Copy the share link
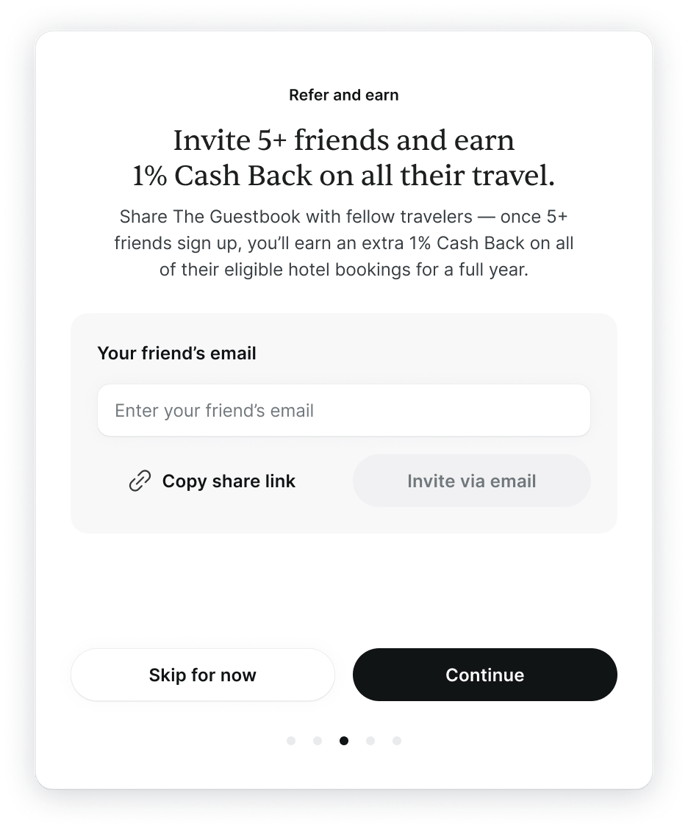This screenshot has width=688, height=829. [x=212, y=481]
